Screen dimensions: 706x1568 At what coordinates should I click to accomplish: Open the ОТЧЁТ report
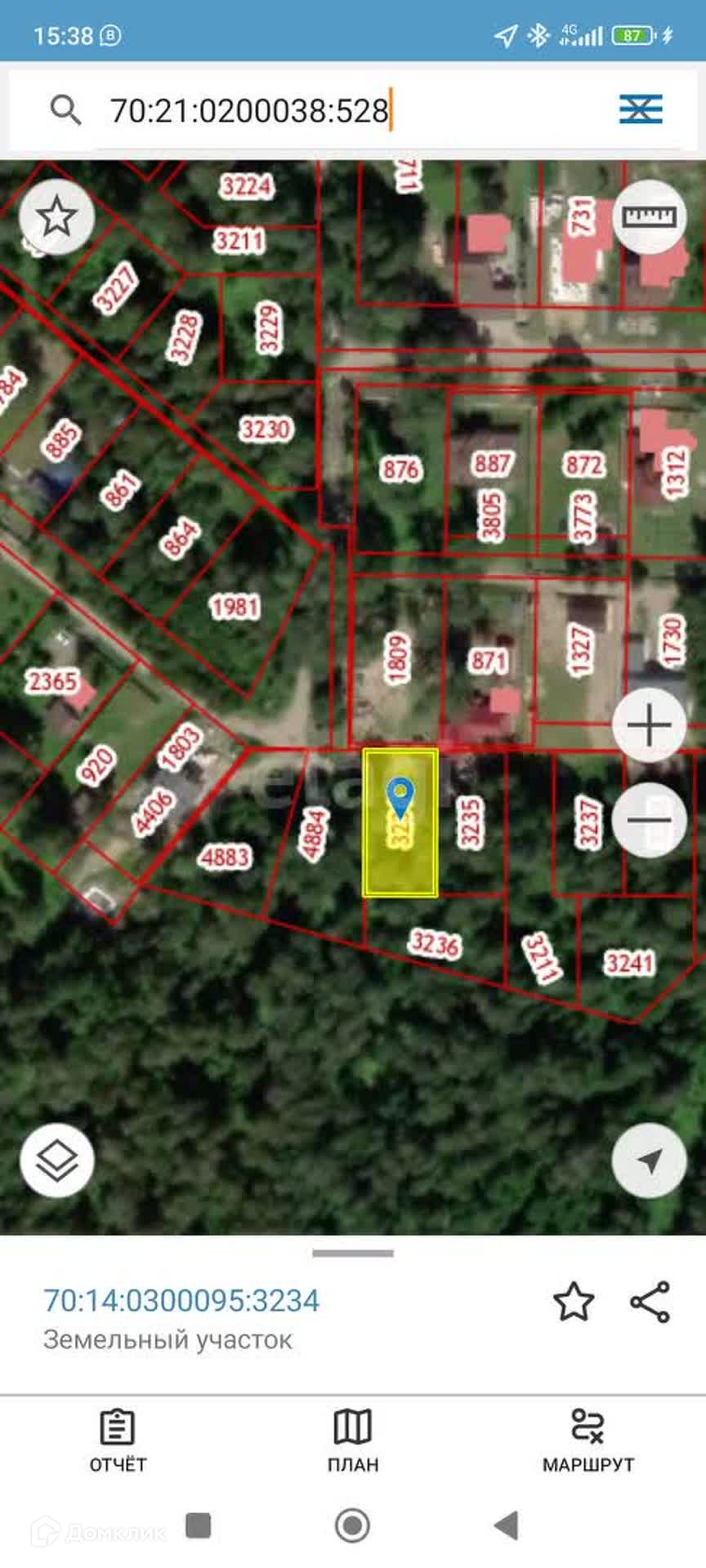118,1441
